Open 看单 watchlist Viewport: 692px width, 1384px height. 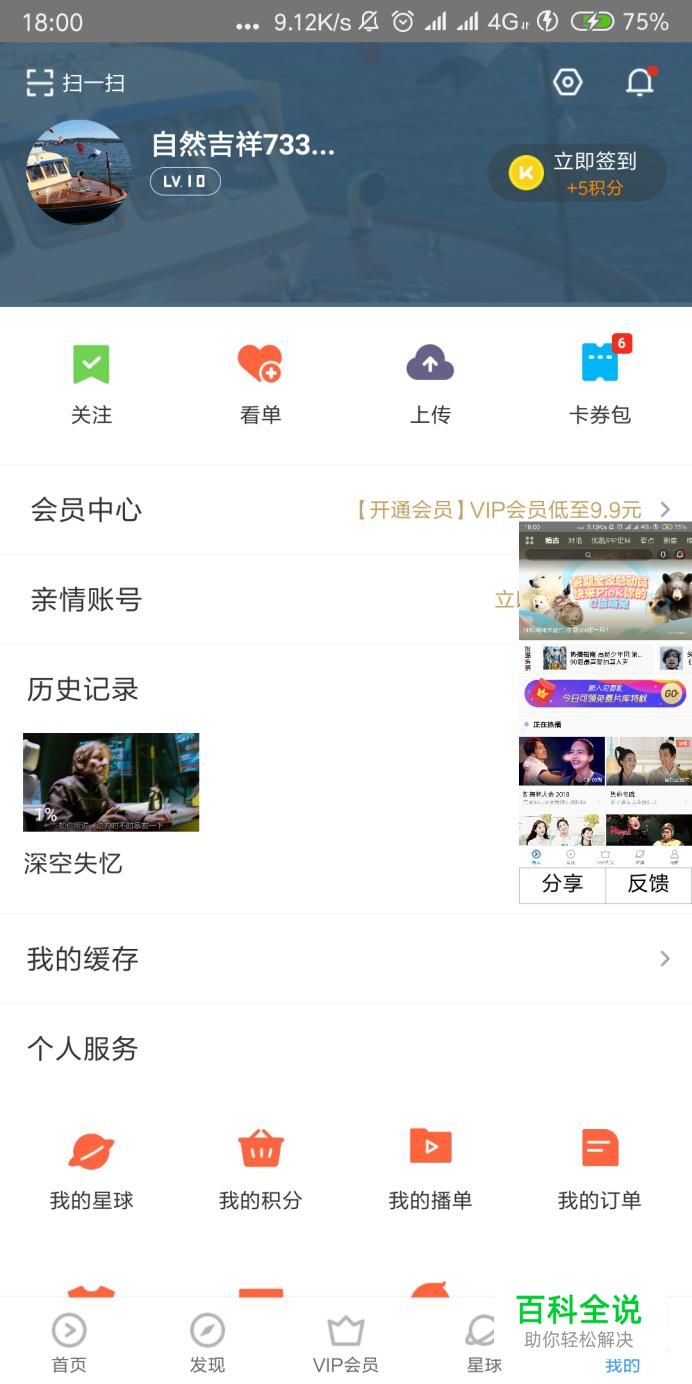click(260, 385)
